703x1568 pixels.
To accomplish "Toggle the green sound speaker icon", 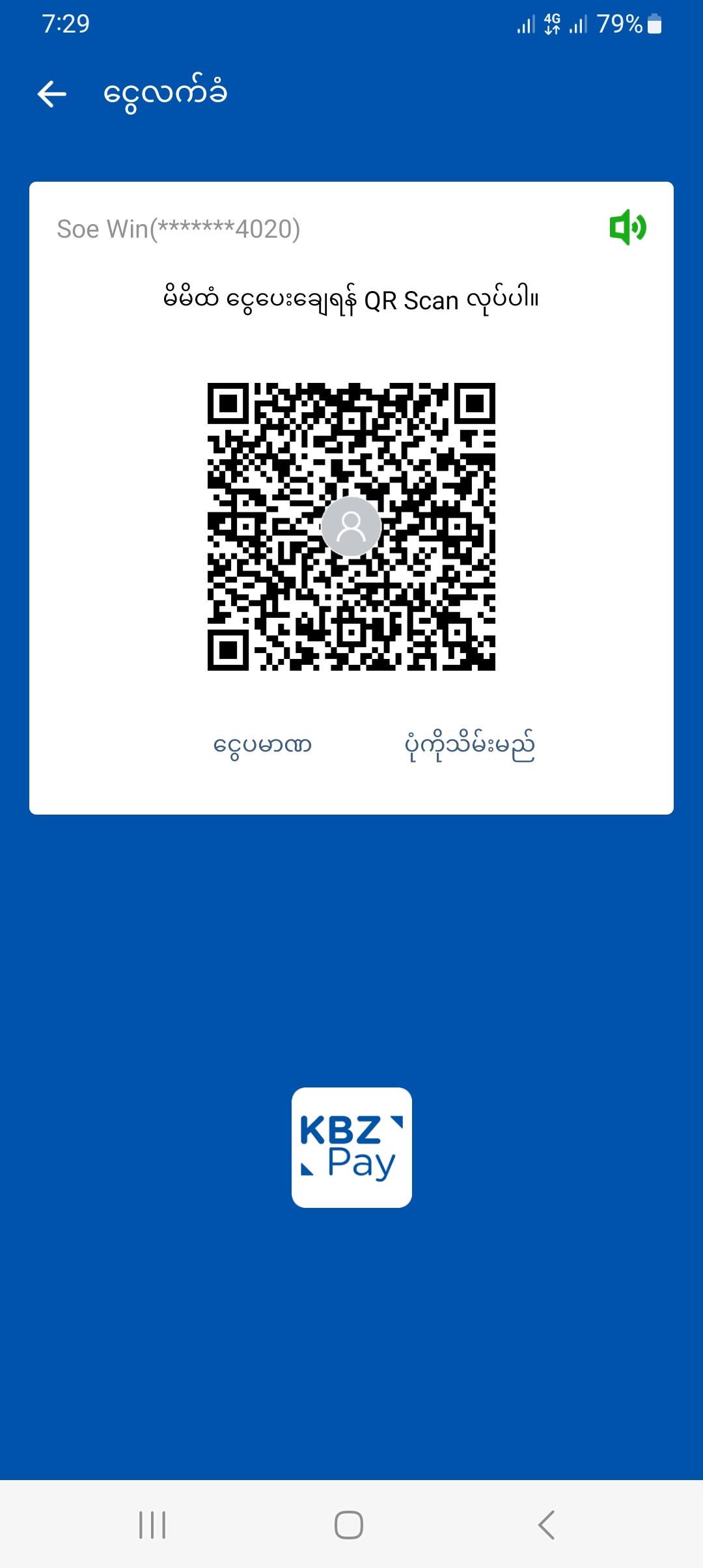I will [627, 227].
